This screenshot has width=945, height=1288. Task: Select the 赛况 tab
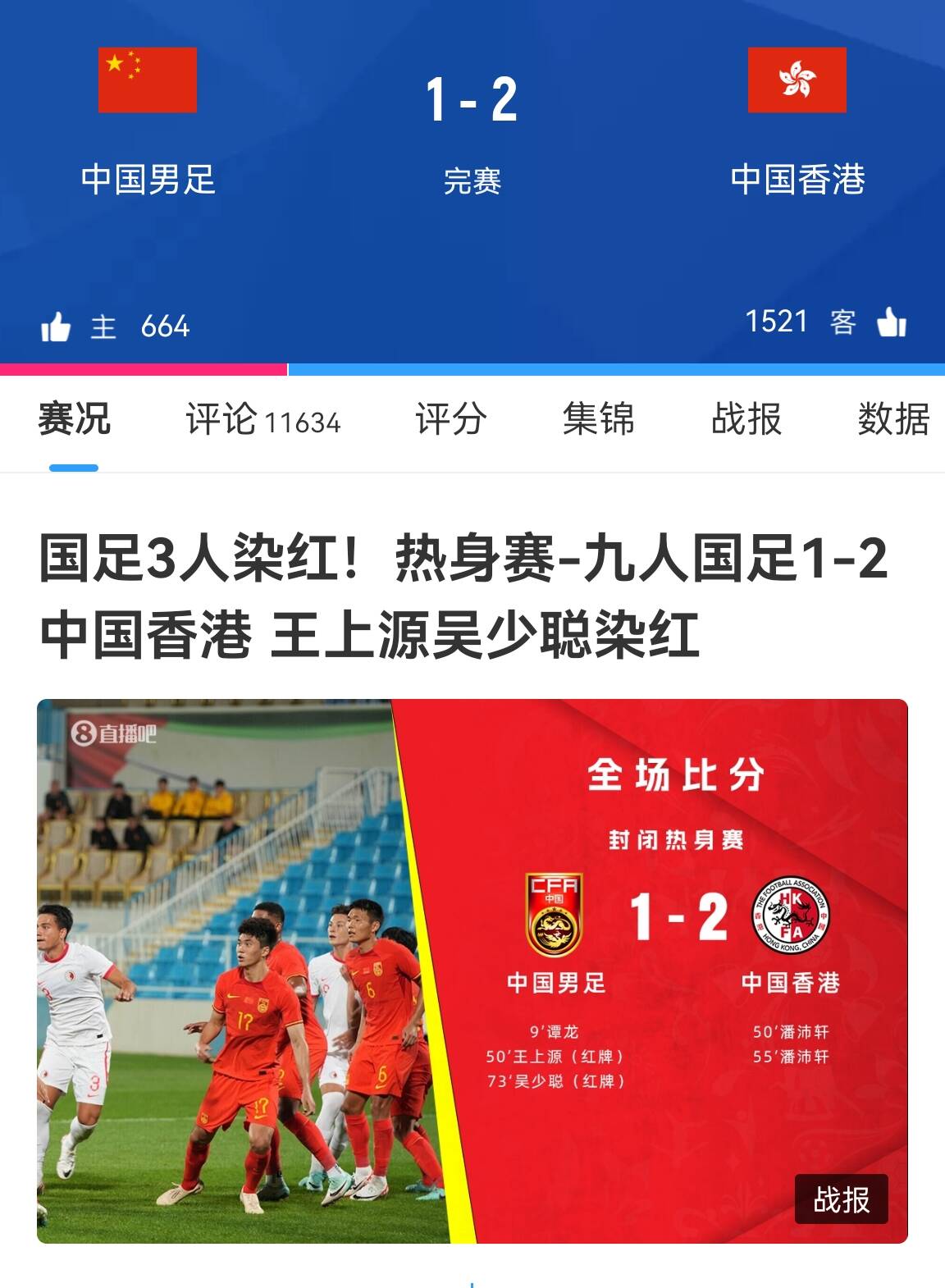coord(74,419)
